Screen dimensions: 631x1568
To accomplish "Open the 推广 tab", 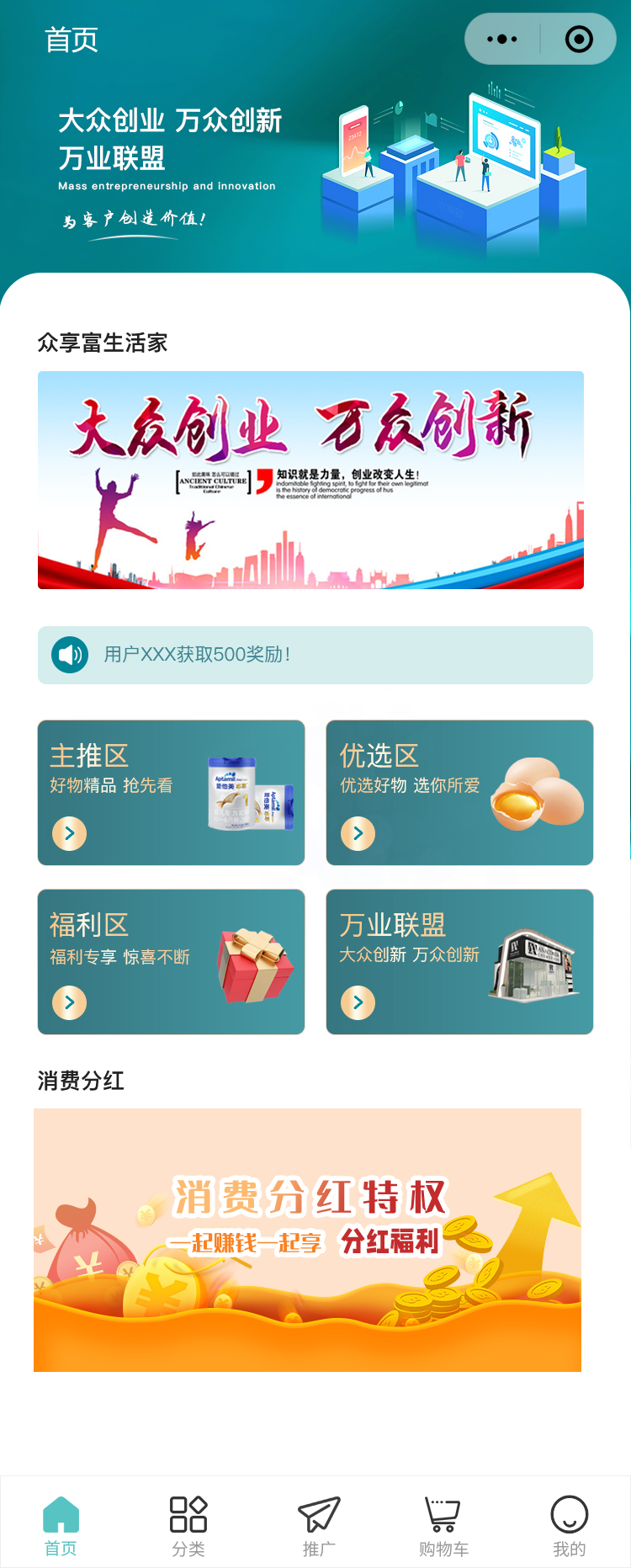I will (x=318, y=1525).
